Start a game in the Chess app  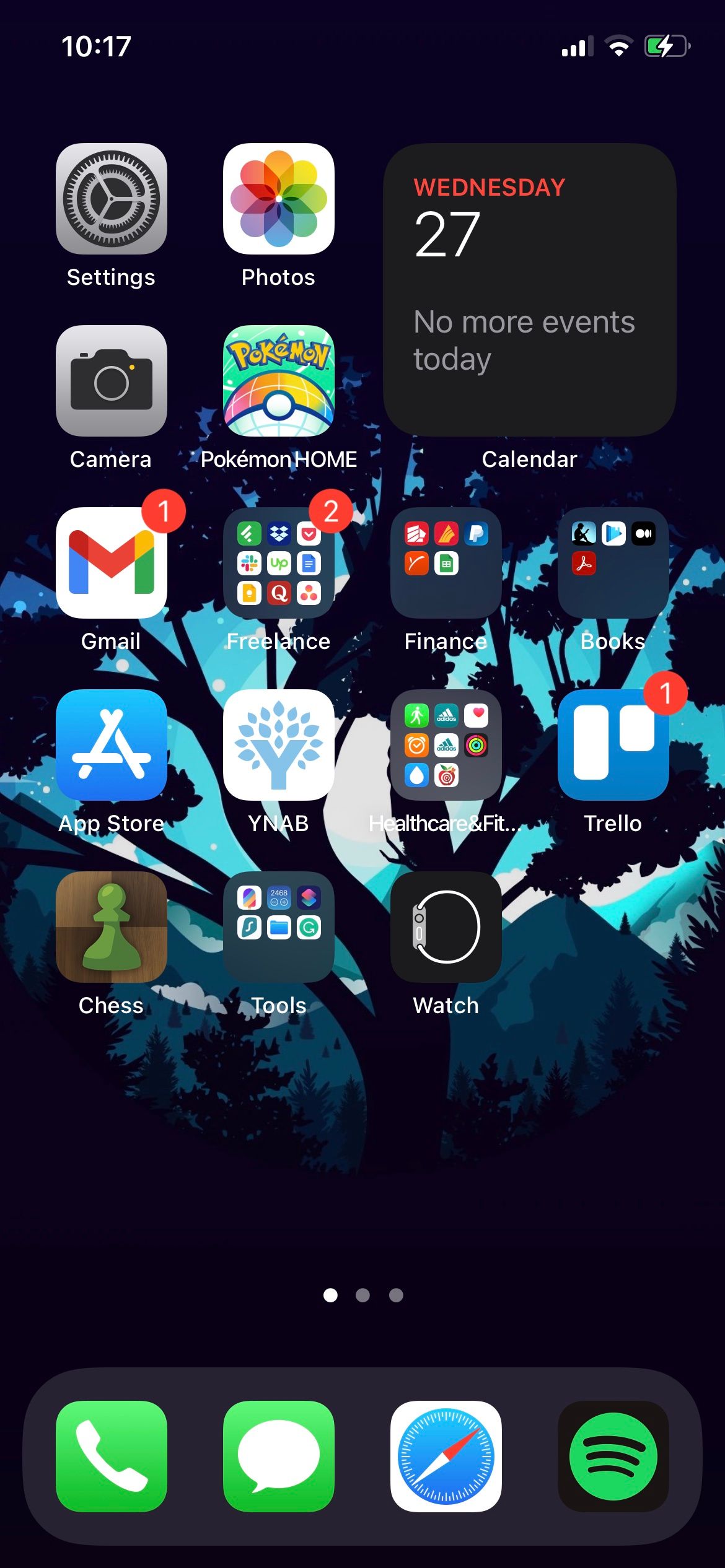click(x=112, y=928)
